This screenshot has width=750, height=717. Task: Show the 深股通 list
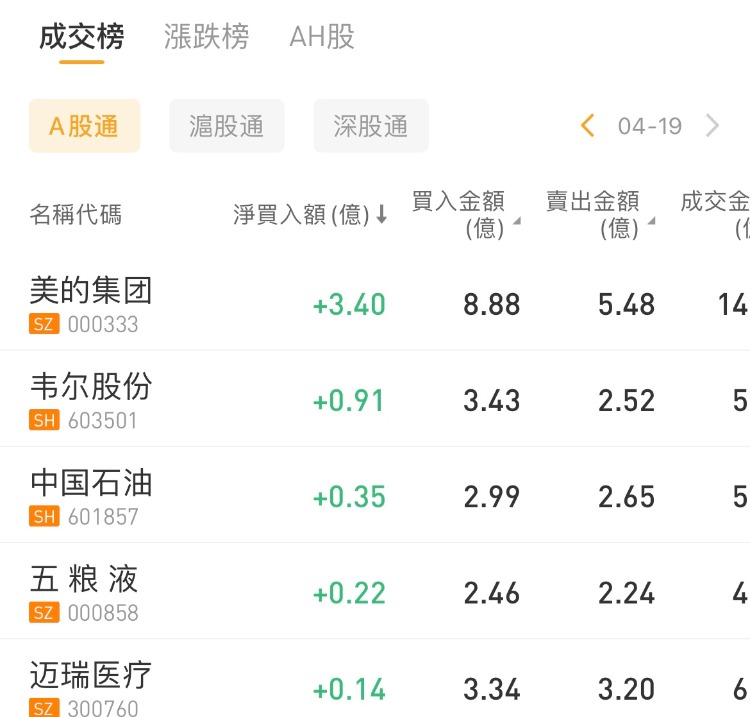point(371,126)
